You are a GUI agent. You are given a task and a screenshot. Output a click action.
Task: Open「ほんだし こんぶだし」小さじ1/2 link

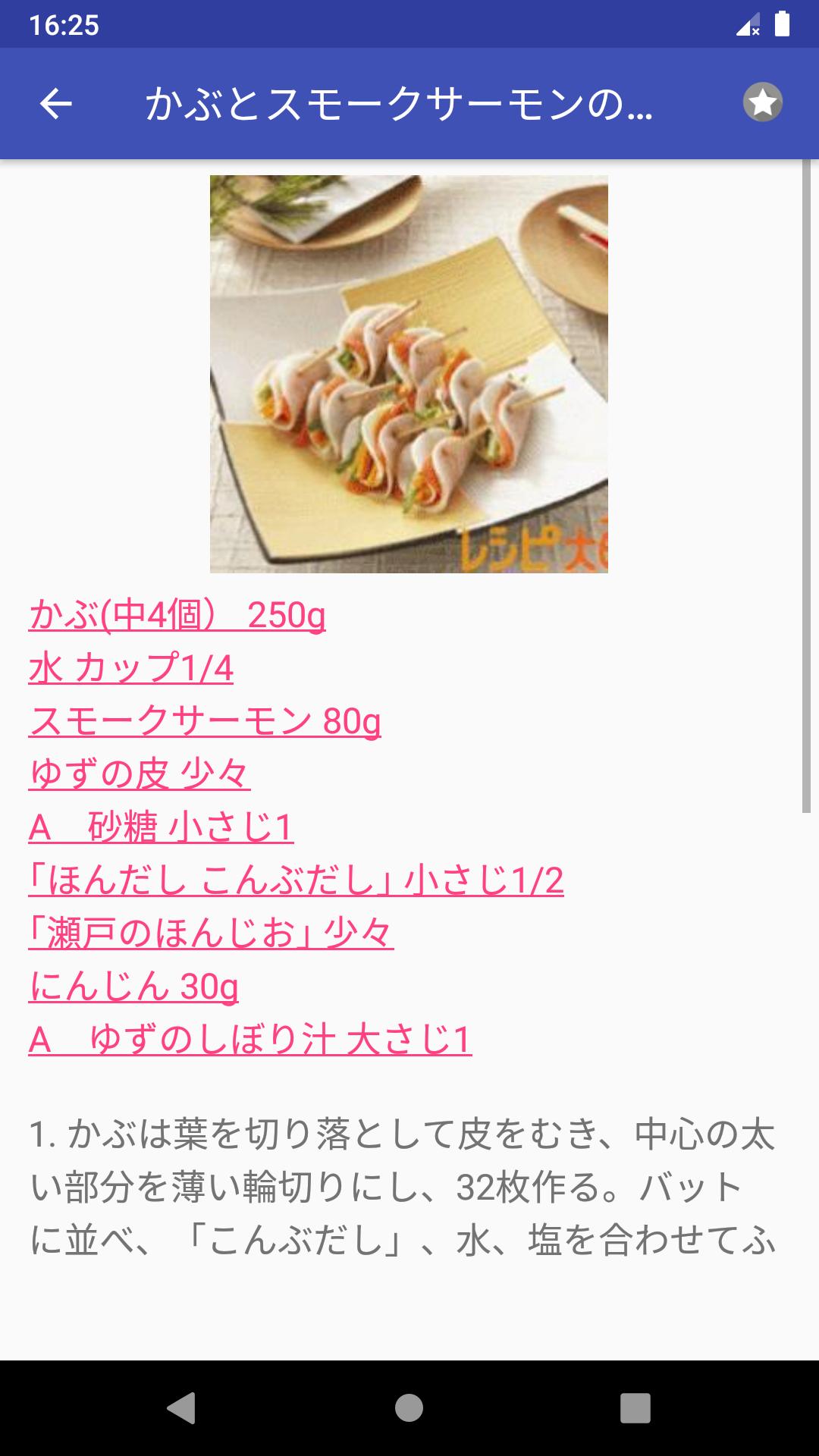coord(296,880)
